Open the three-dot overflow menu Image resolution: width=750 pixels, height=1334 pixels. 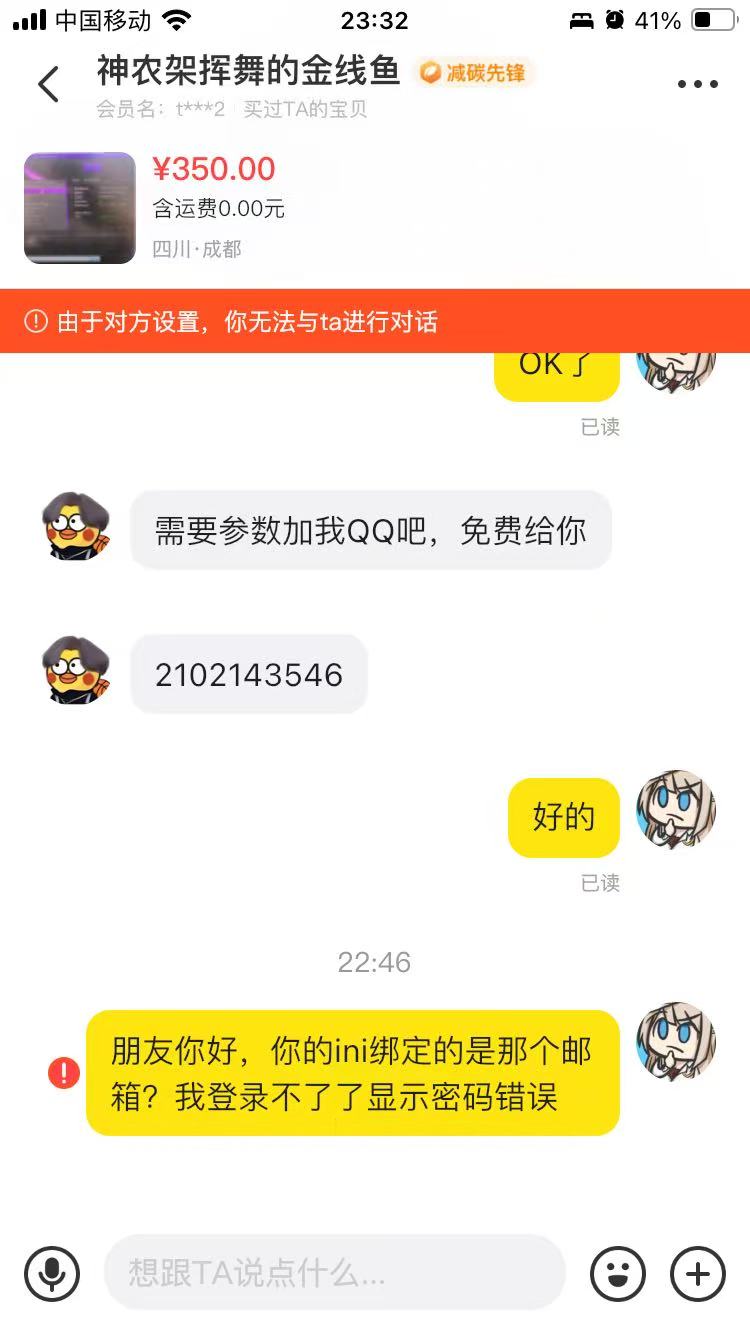click(697, 85)
